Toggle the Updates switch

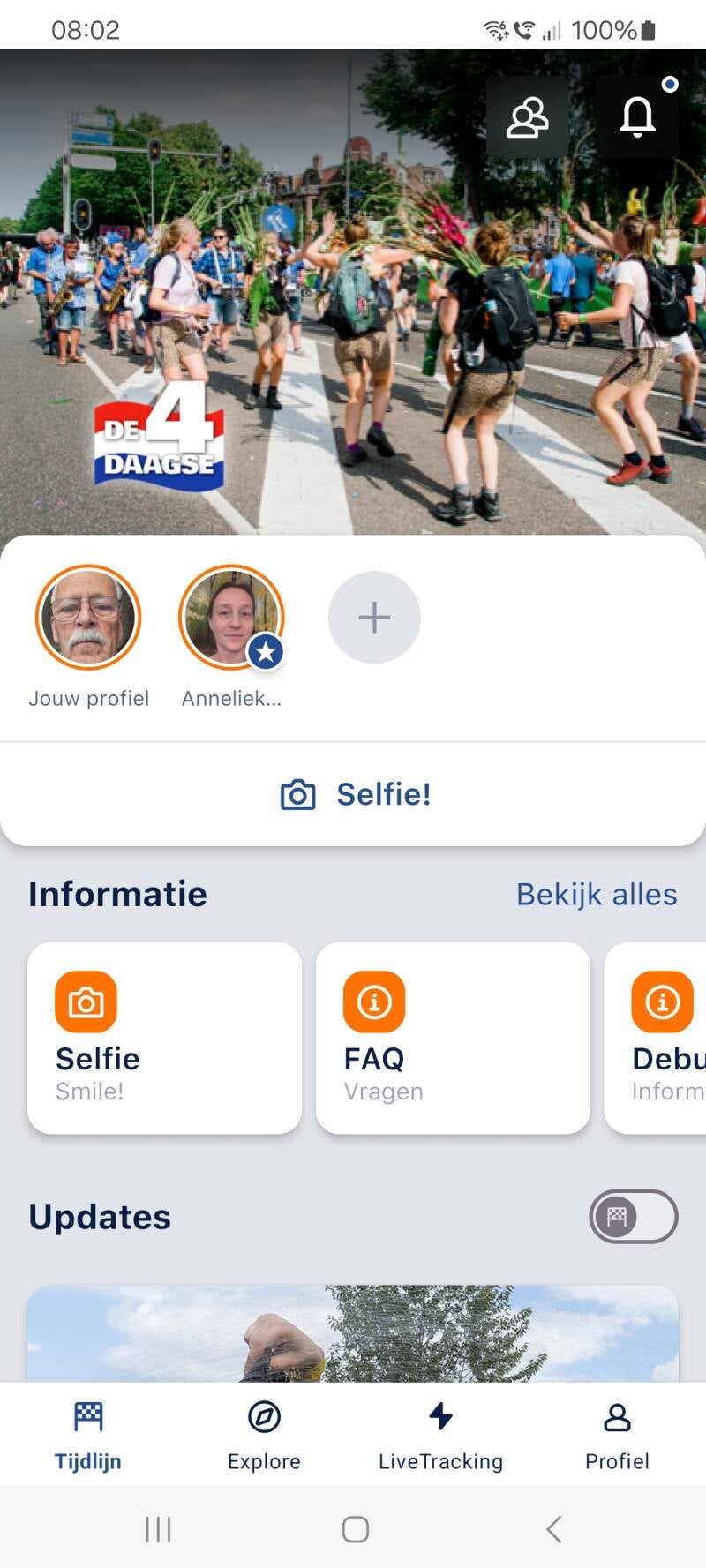pos(633,1217)
